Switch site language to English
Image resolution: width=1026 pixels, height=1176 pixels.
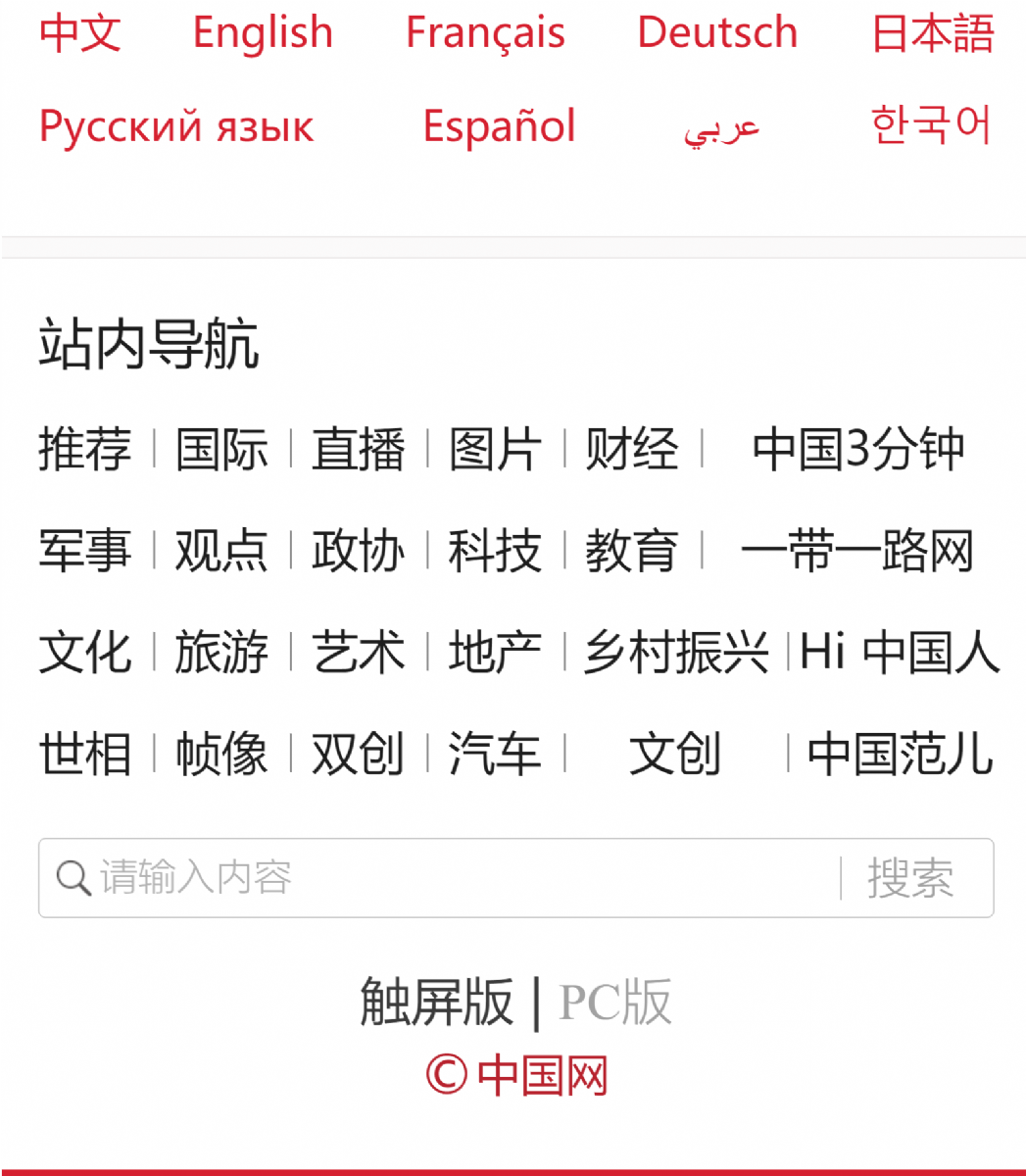click(x=263, y=32)
